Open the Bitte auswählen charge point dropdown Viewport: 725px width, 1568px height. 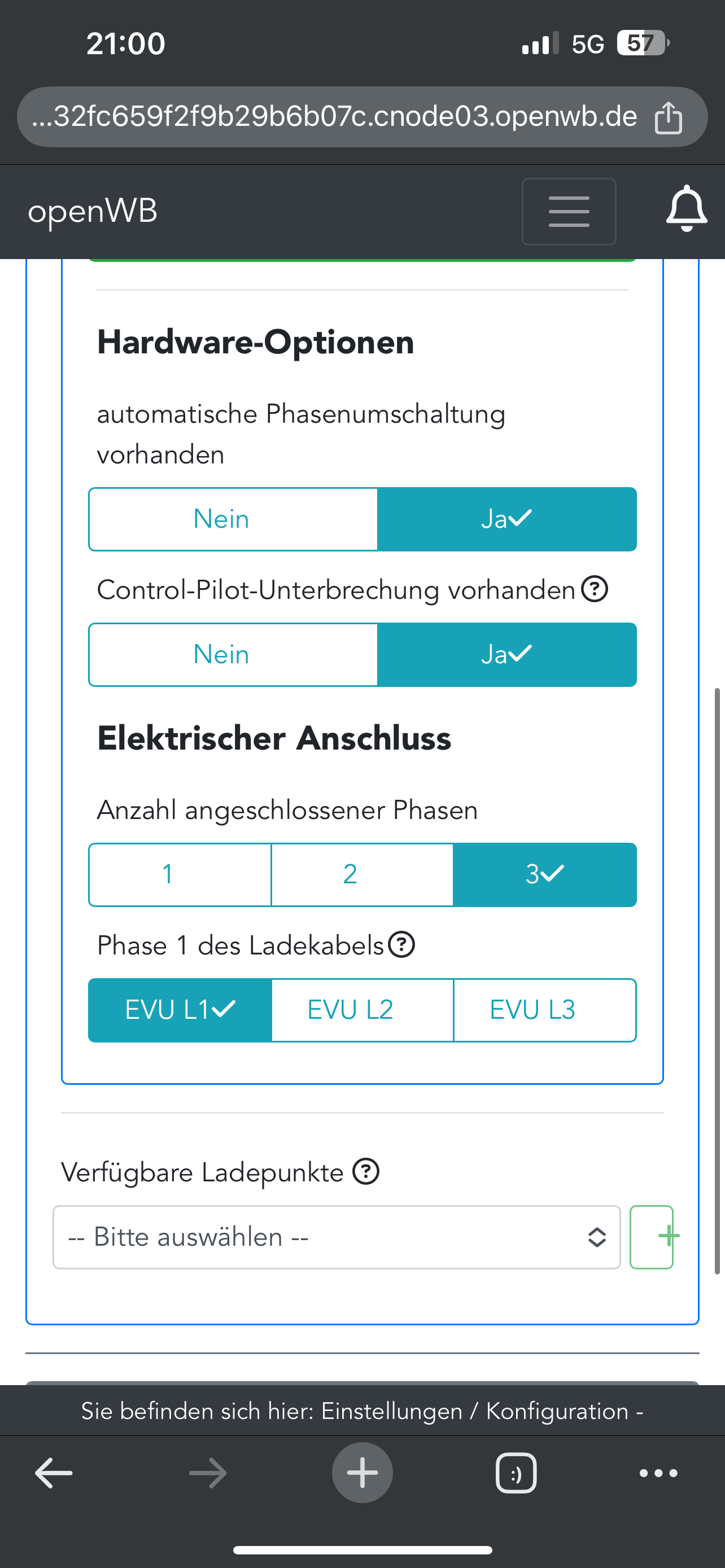[x=336, y=1237]
